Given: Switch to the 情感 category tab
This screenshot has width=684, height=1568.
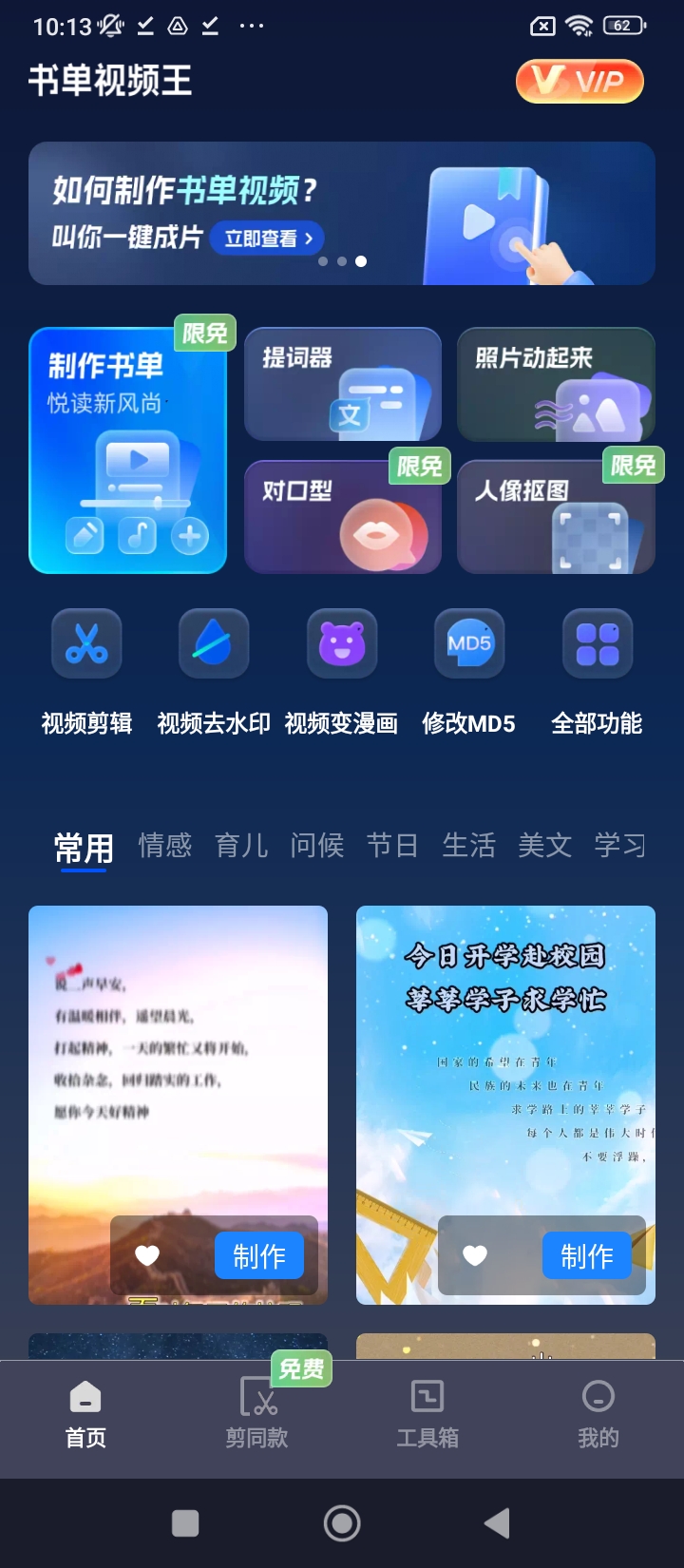Looking at the screenshot, I should [x=165, y=845].
